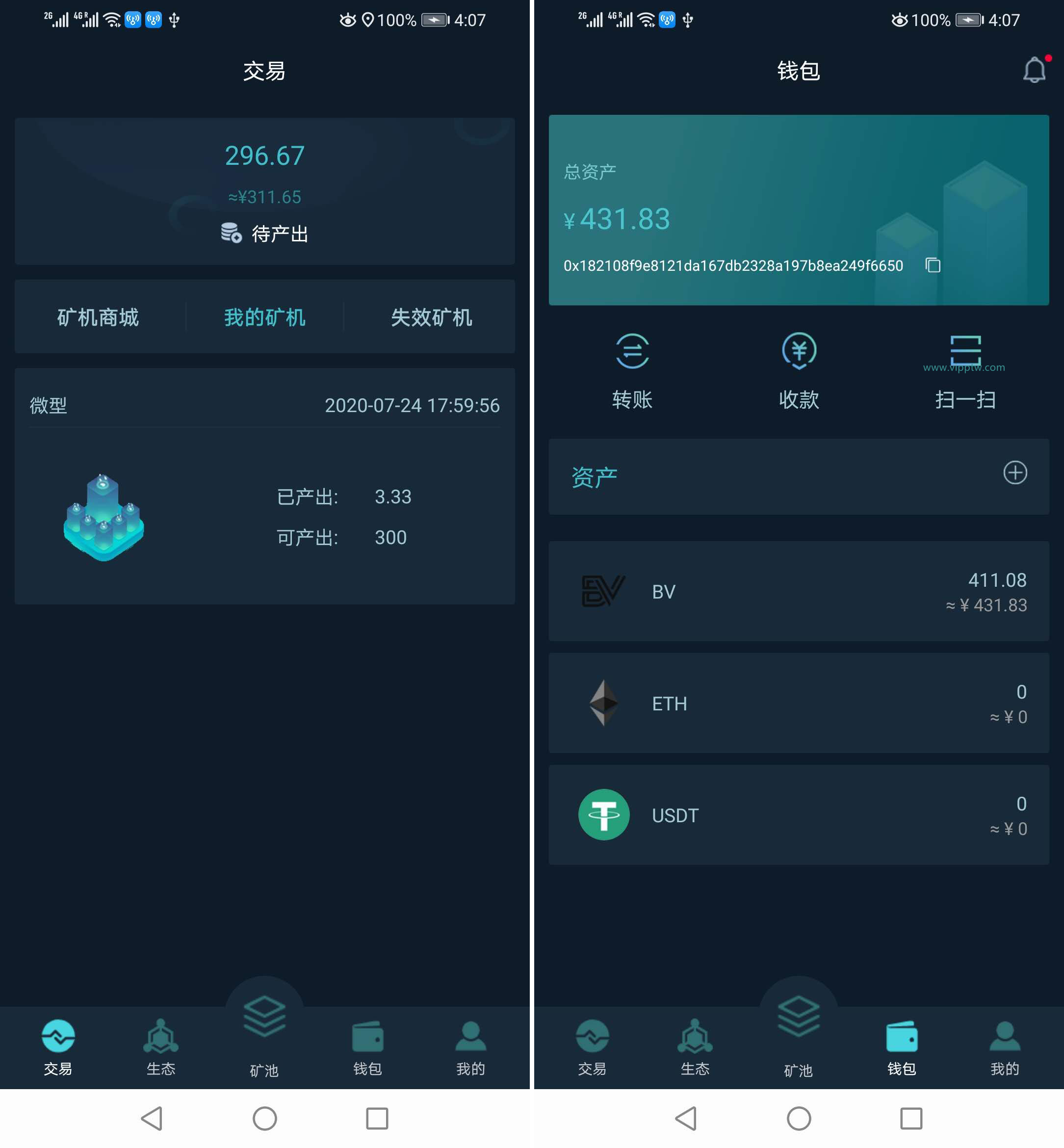
Task: Tap 转账 transfer button
Action: coord(632,369)
